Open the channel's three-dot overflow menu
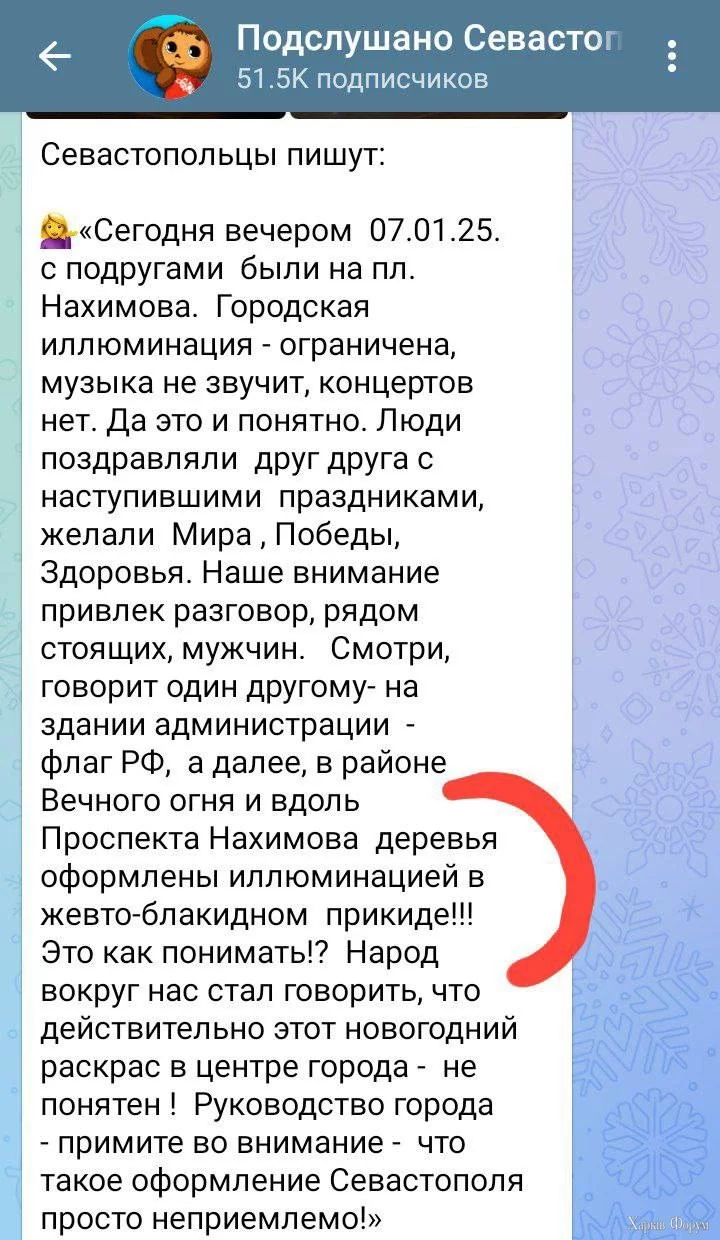Viewport: 720px width, 1240px height. [x=671, y=57]
